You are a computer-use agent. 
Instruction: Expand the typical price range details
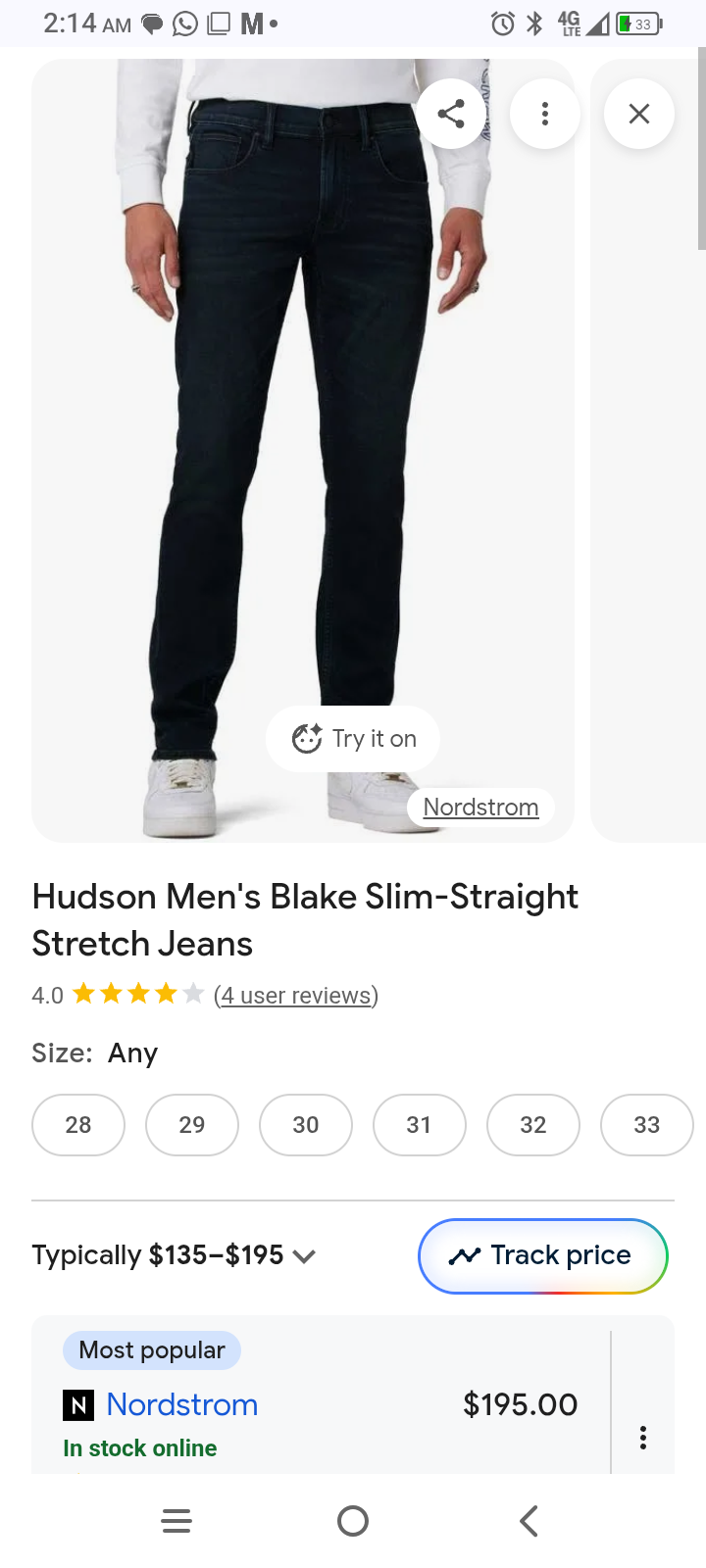[304, 1256]
